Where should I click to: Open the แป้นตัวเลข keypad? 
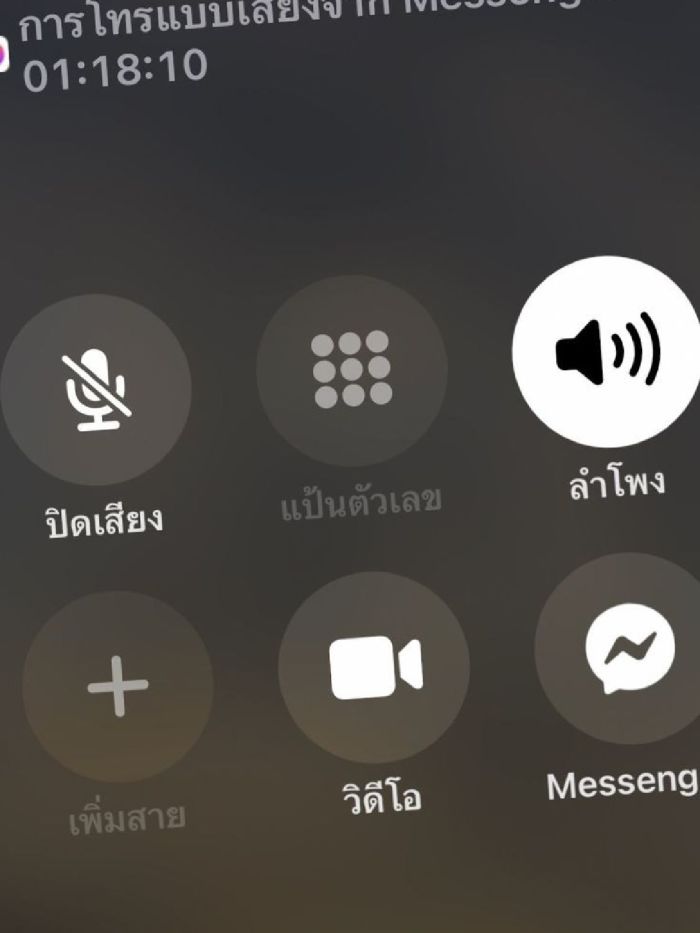click(x=351, y=370)
